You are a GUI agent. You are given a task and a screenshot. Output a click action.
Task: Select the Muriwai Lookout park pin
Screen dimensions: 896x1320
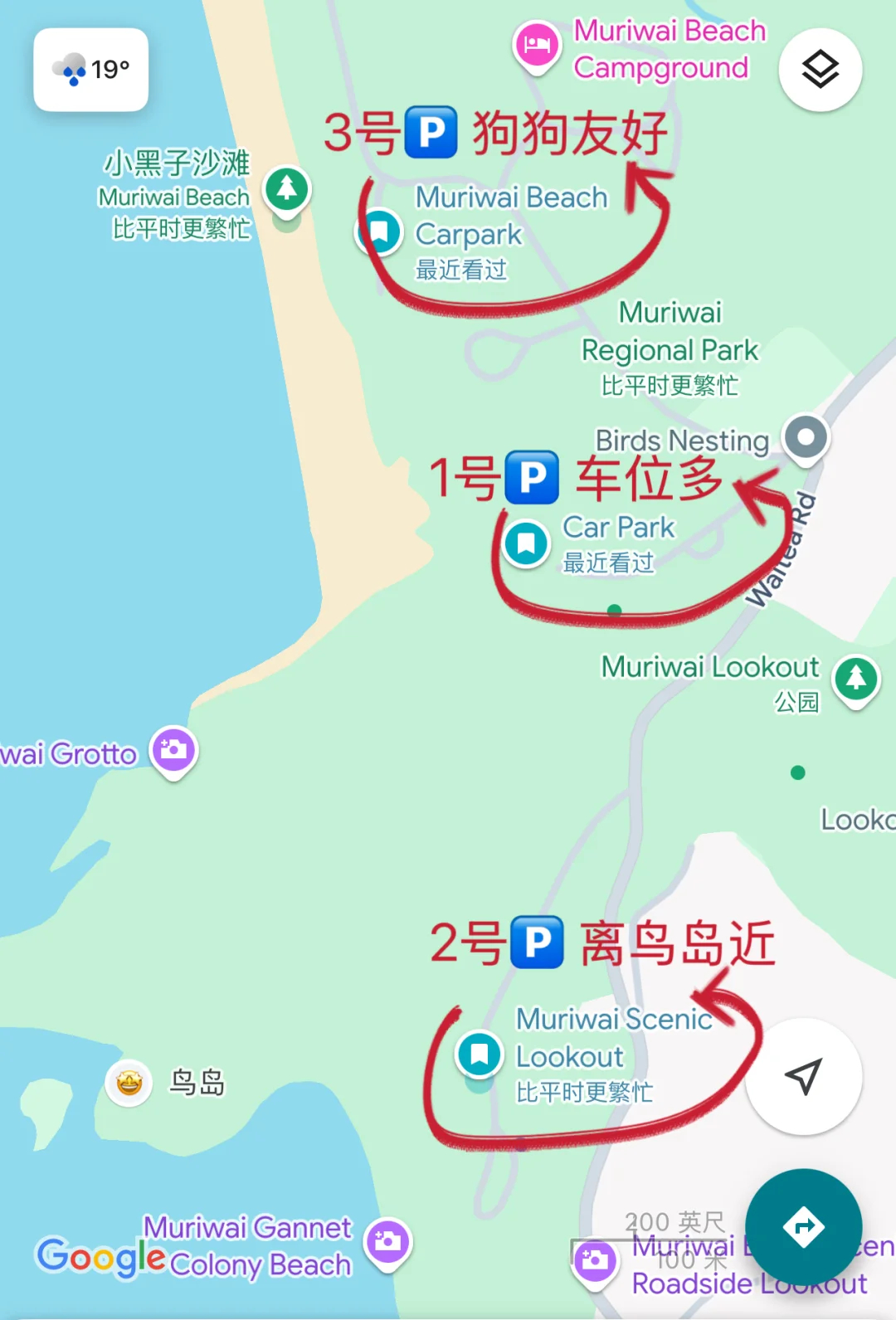tap(856, 679)
